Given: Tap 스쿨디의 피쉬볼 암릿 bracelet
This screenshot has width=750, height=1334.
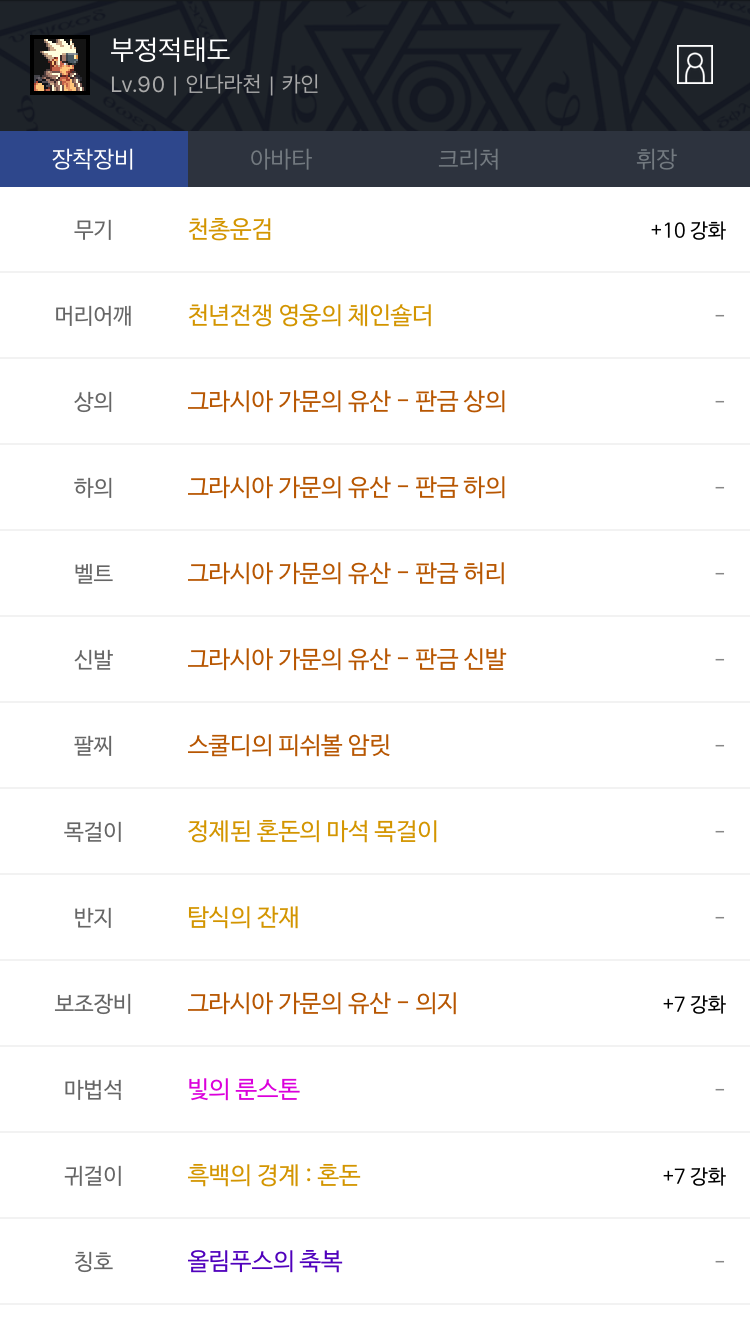Looking at the screenshot, I should pos(289,746).
